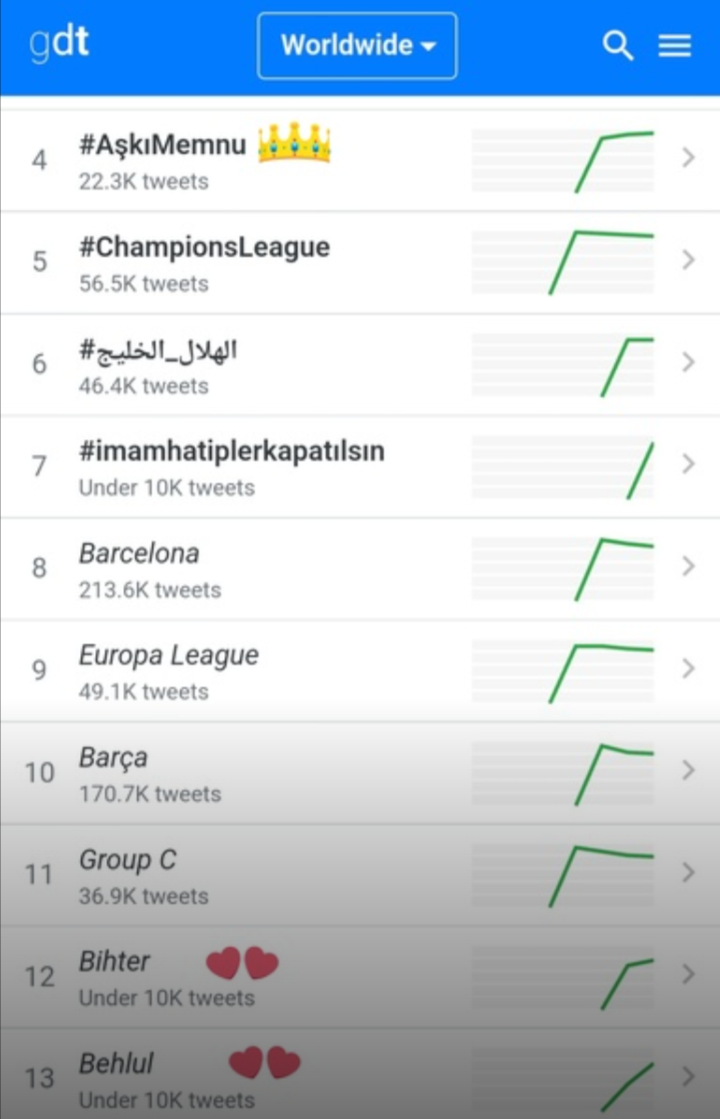720x1119 pixels.
Task: Open the Arabic hashtag trend ranked 6
Action: (158, 350)
